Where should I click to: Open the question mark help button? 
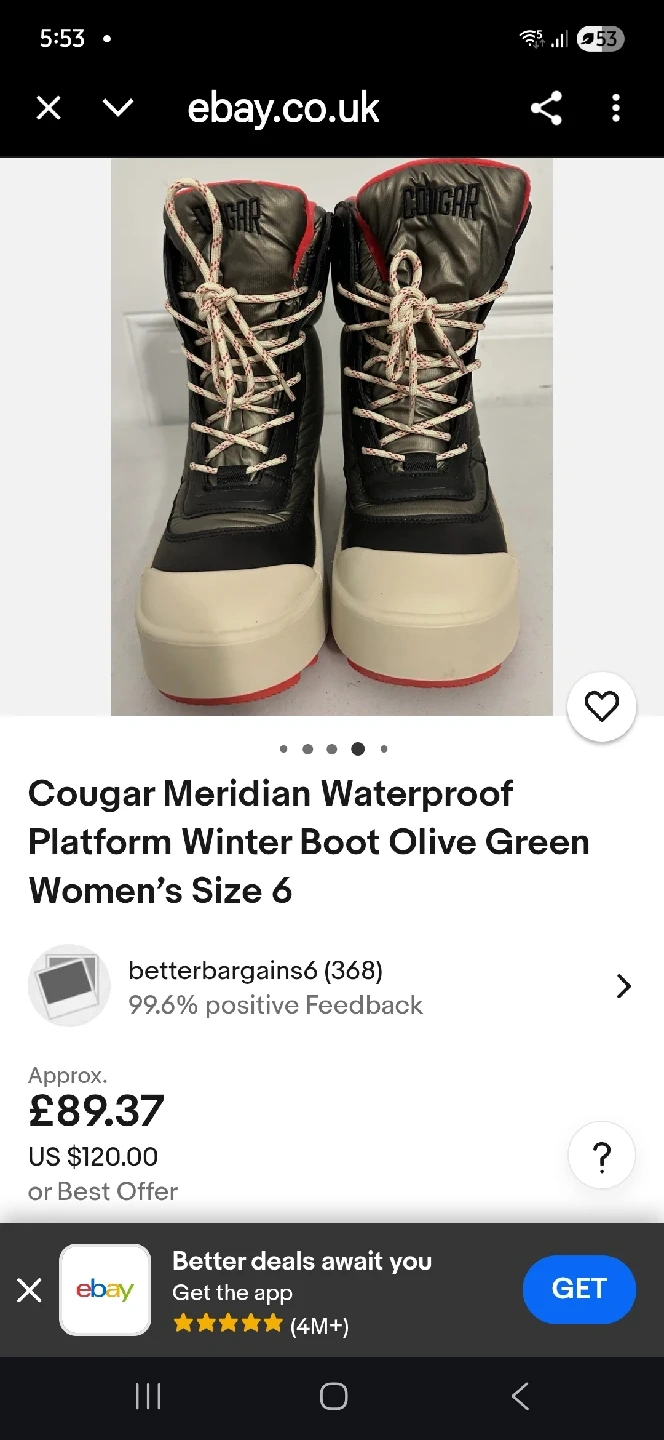click(x=601, y=1157)
